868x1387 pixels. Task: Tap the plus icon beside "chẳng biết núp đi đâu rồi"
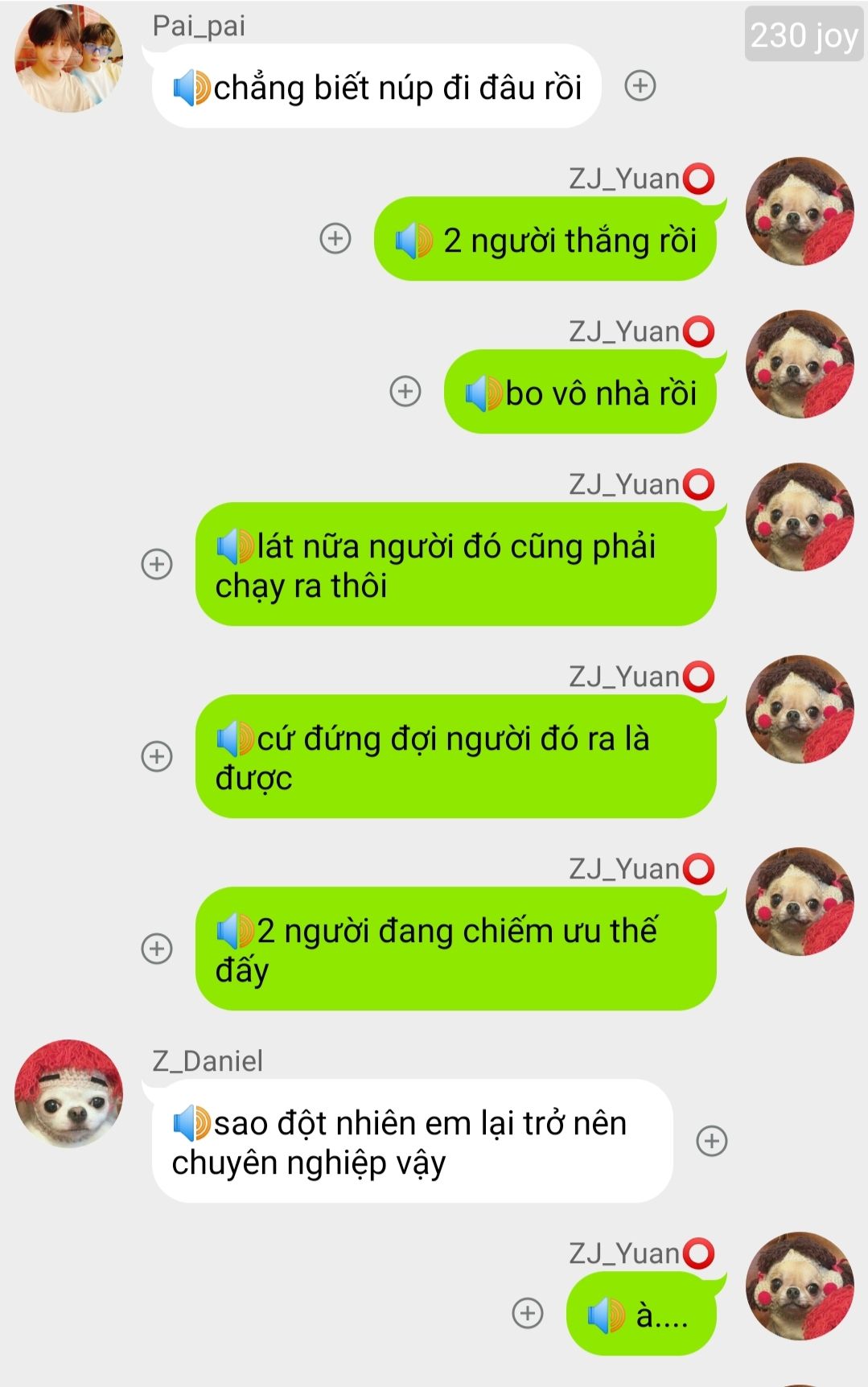click(x=640, y=85)
